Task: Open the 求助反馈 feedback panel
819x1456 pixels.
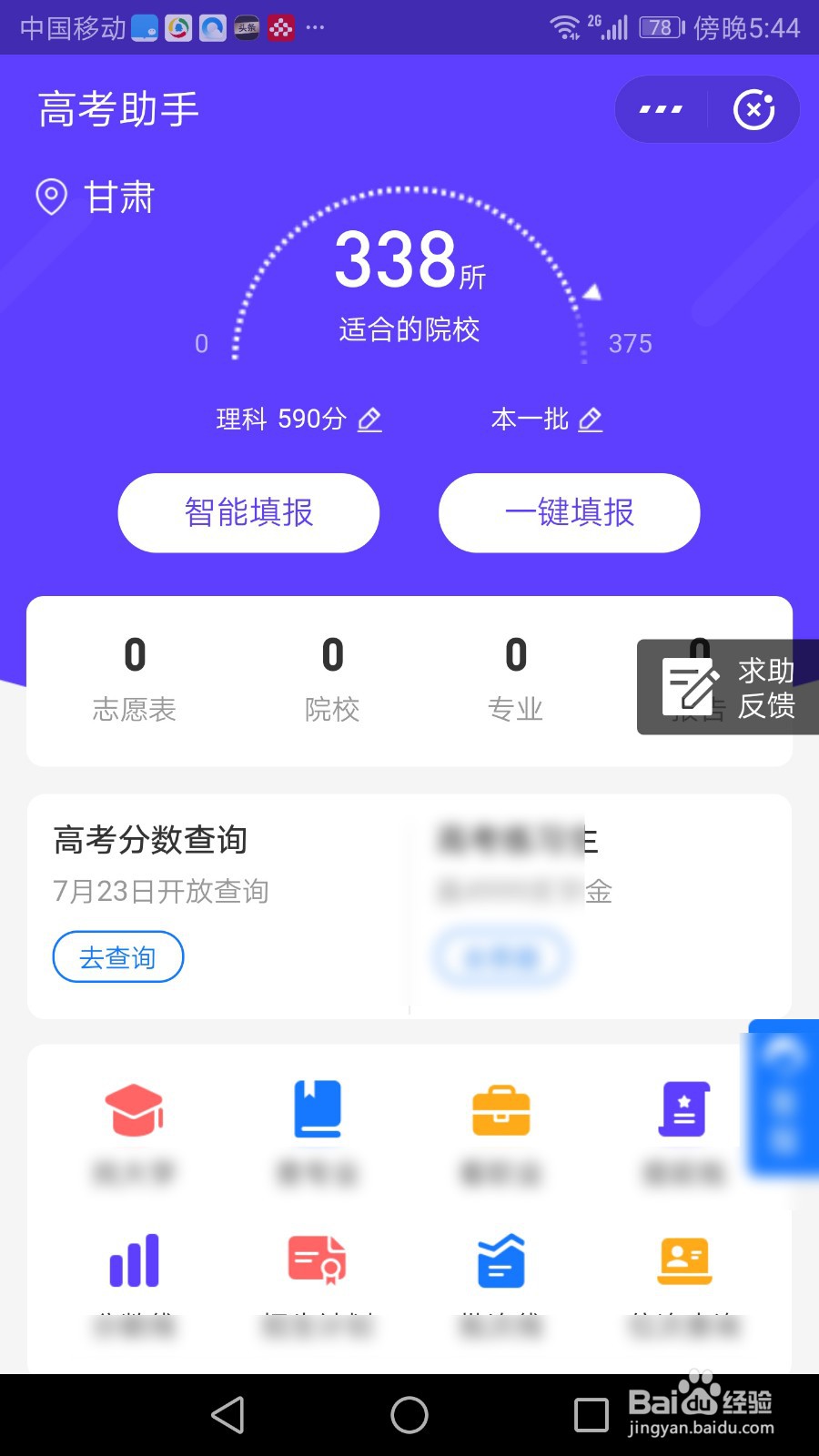Action: (x=725, y=687)
